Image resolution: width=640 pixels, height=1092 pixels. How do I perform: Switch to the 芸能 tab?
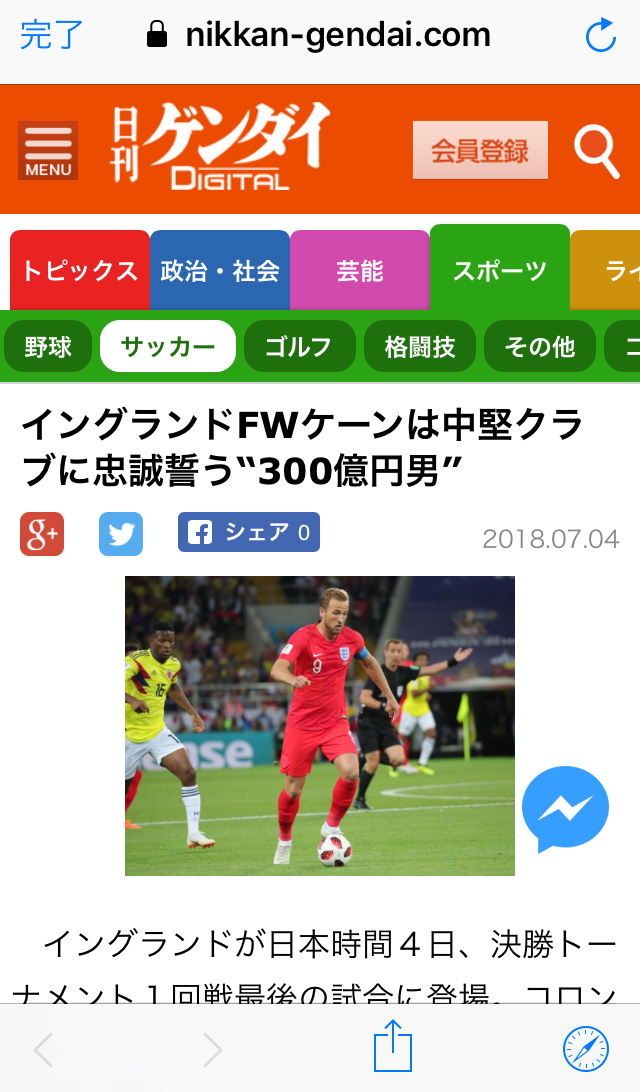(359, 270)
